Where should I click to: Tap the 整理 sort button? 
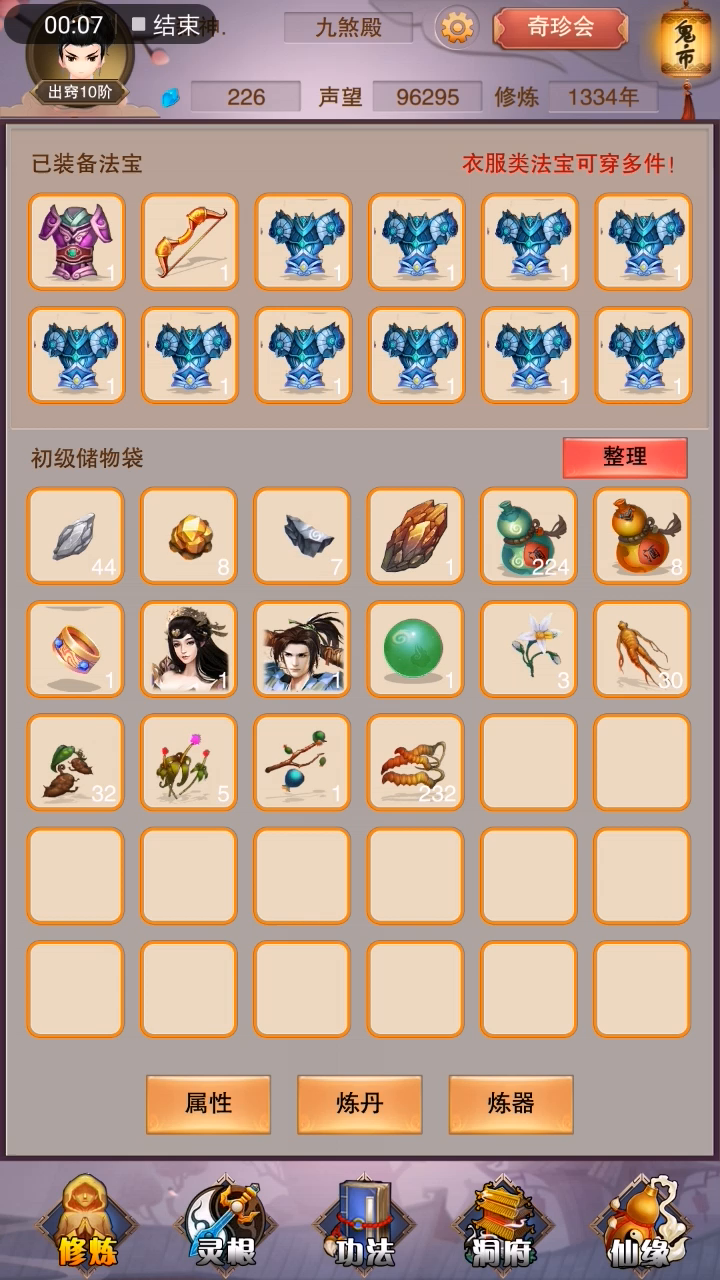(x=625, y=457)
